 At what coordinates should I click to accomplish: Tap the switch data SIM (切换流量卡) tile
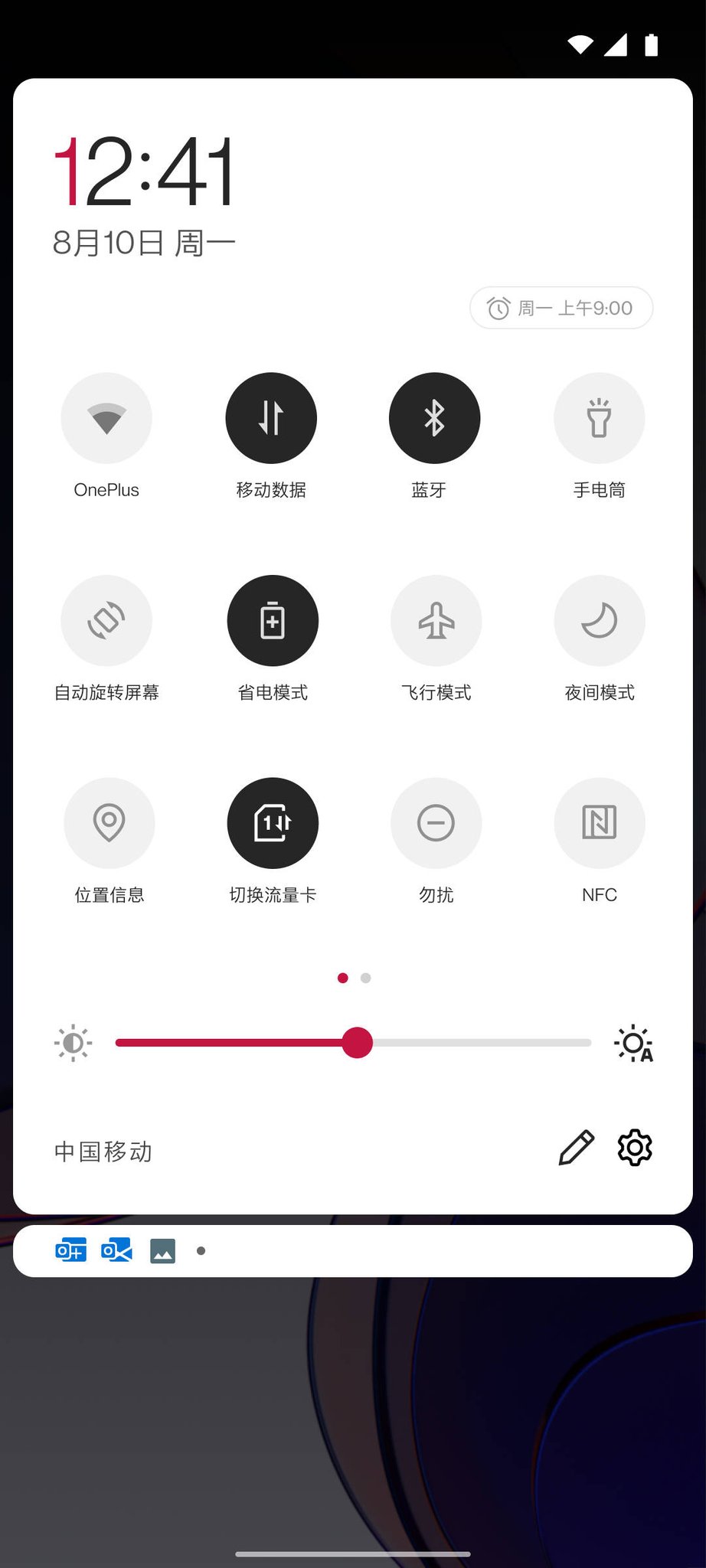273,823
